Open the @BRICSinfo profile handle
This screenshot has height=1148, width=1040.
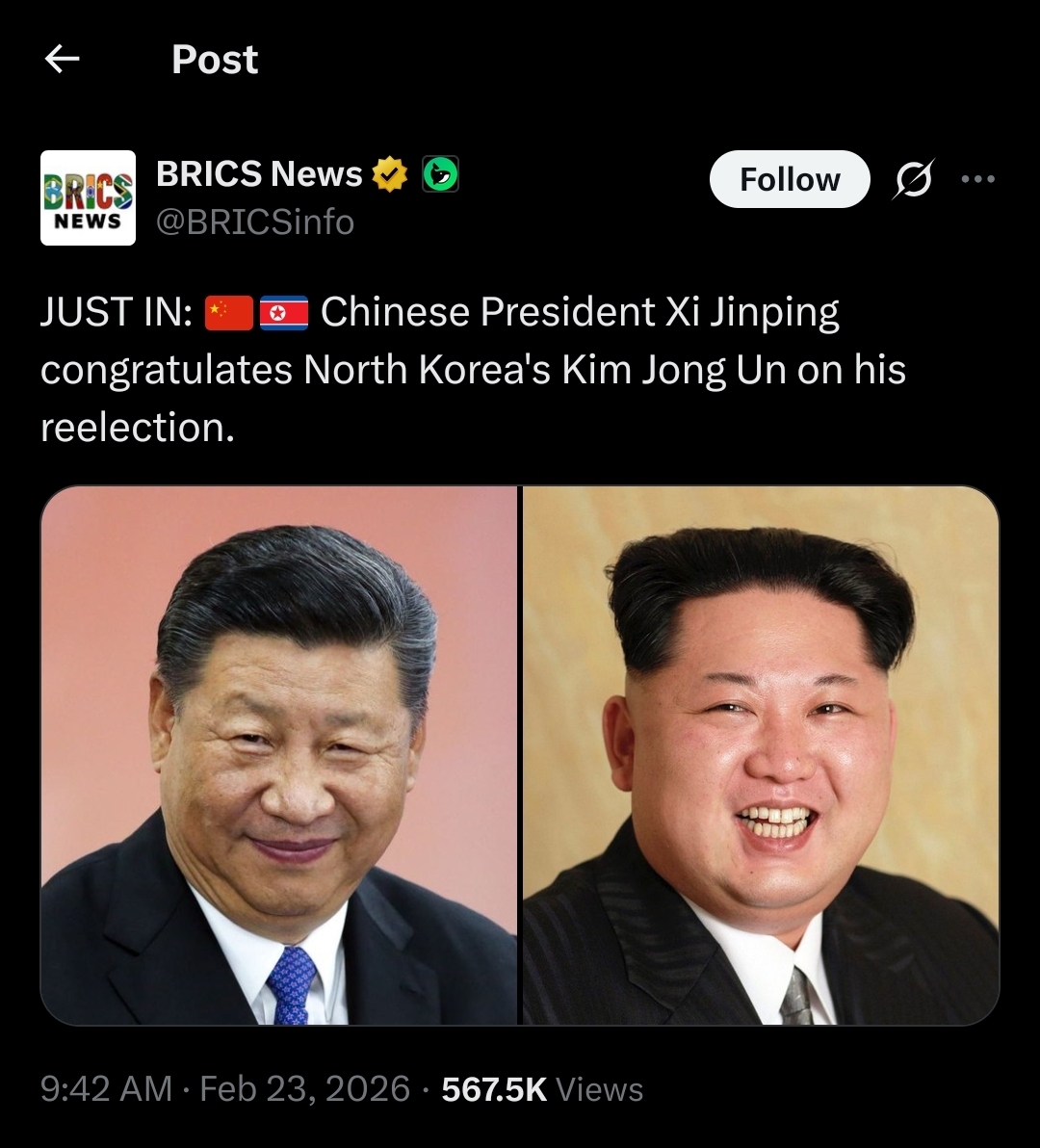tap(254, 222)
